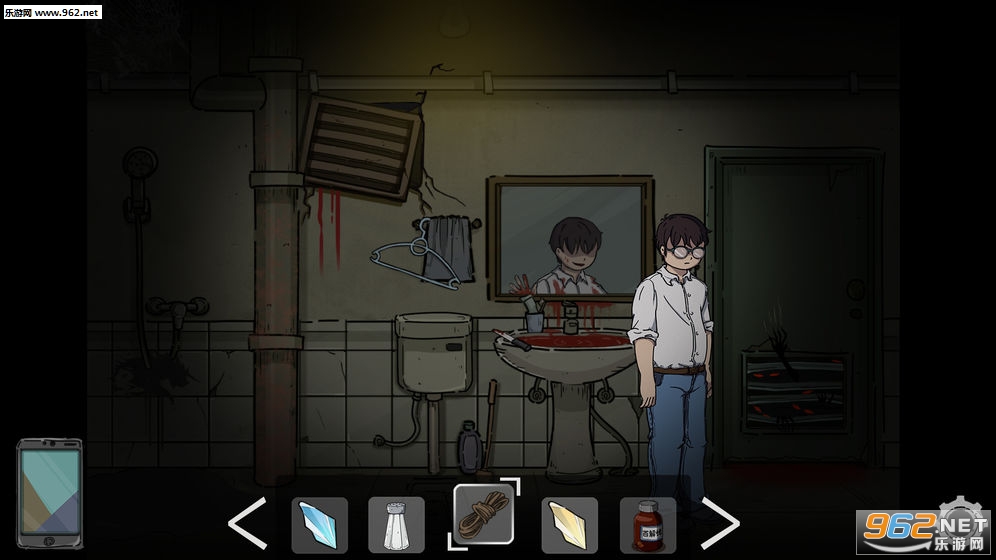Viewport: 996px width, 560px height.
Task: Select the blue crystal shard item
Action: coord(320,525)
